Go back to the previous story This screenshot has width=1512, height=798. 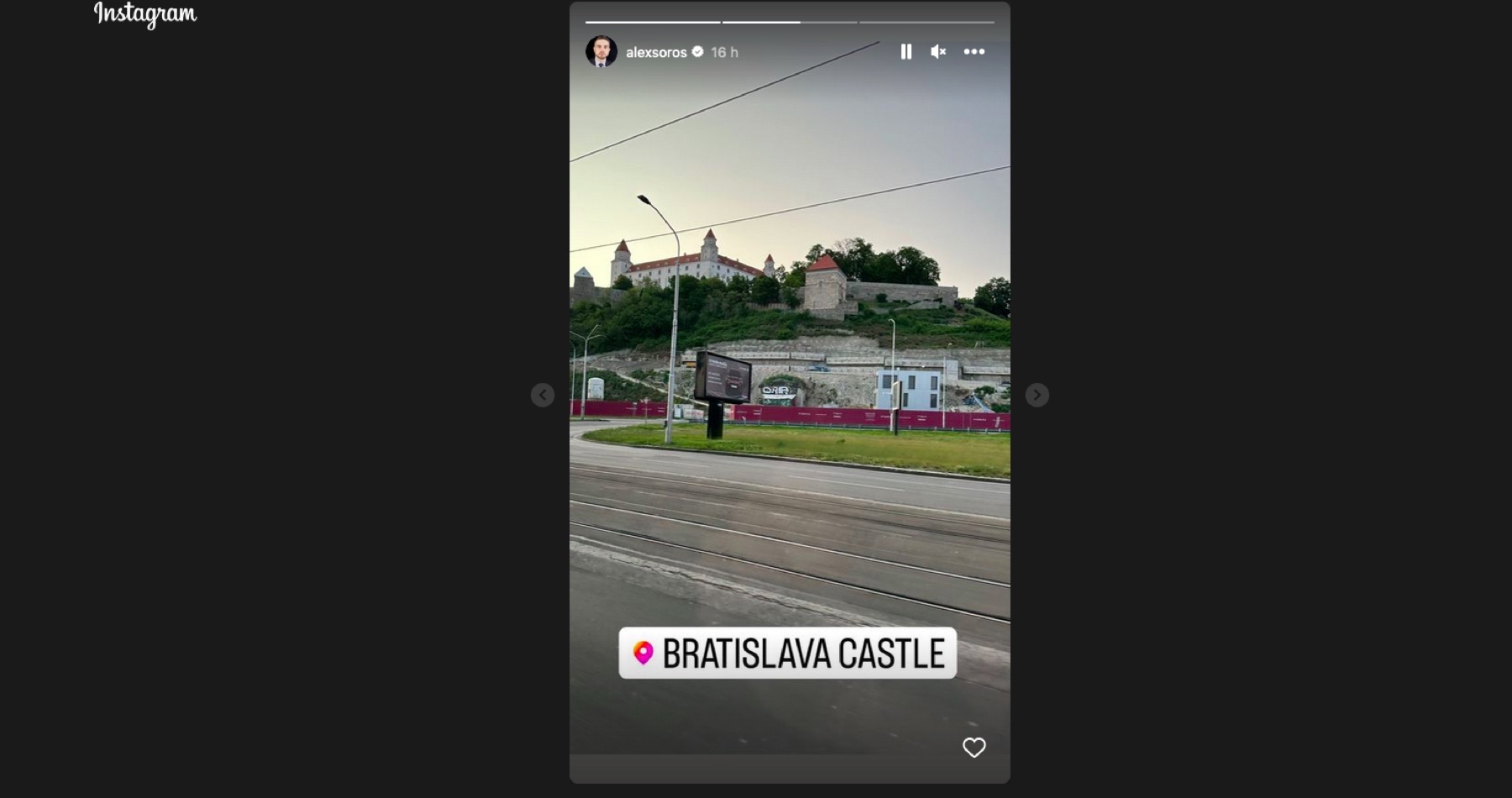coord(543,395)
